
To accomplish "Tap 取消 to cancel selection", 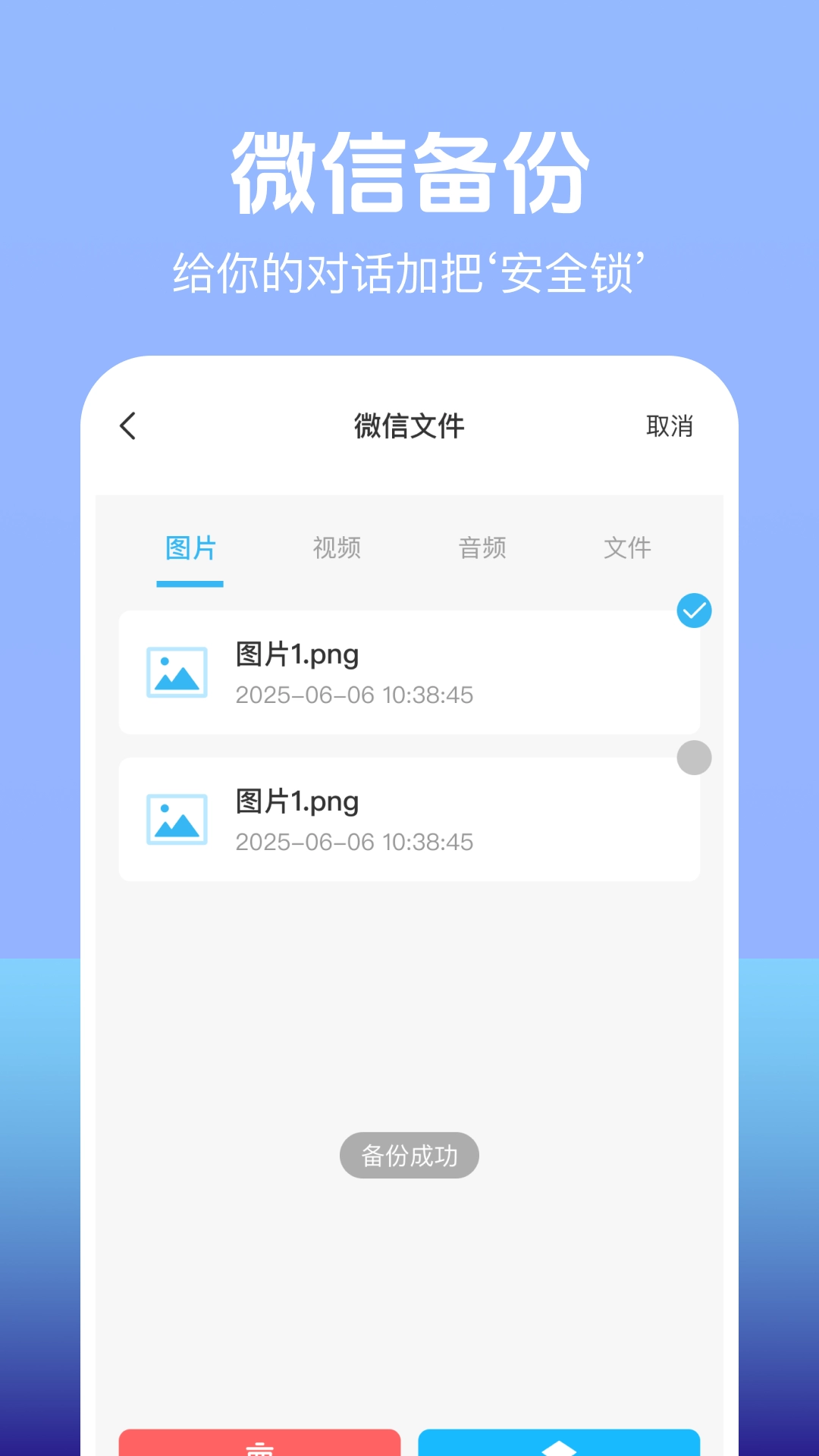I will tap(670, 427).
